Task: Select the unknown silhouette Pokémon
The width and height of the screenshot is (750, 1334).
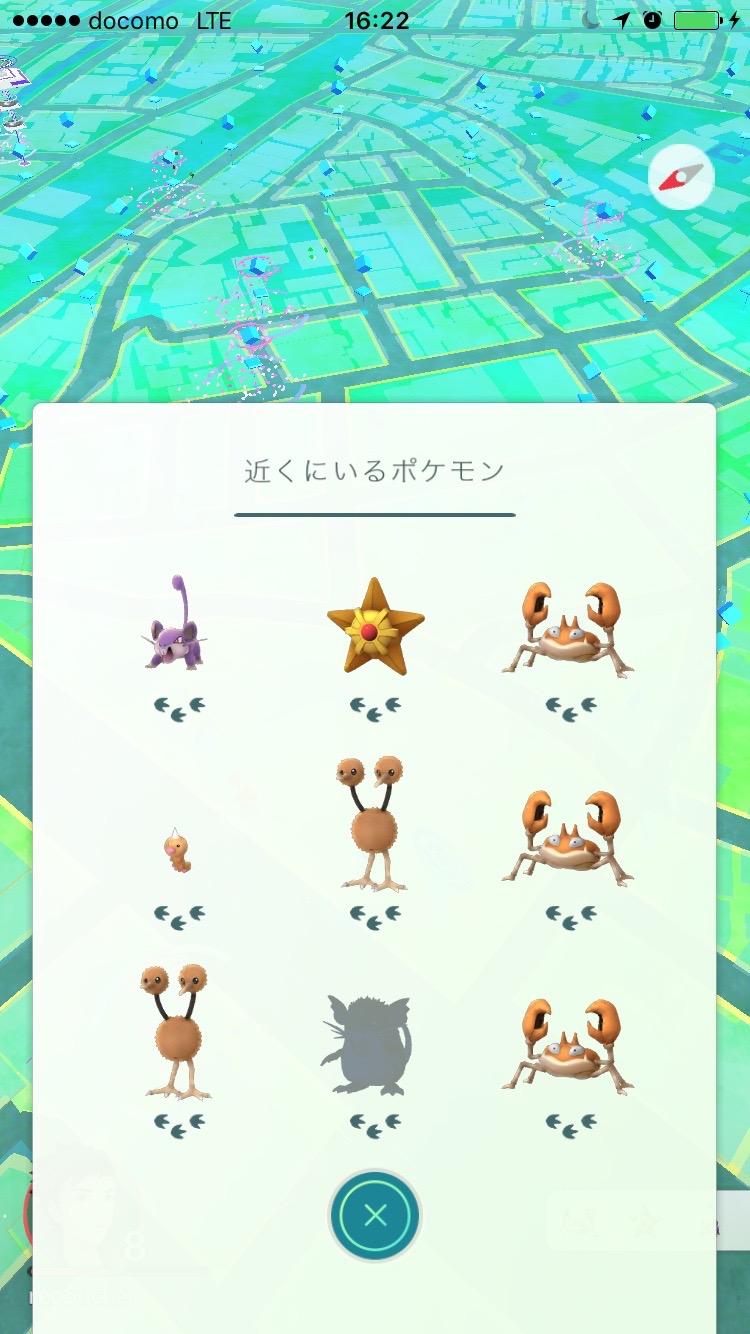Action: pos(368,1045)
